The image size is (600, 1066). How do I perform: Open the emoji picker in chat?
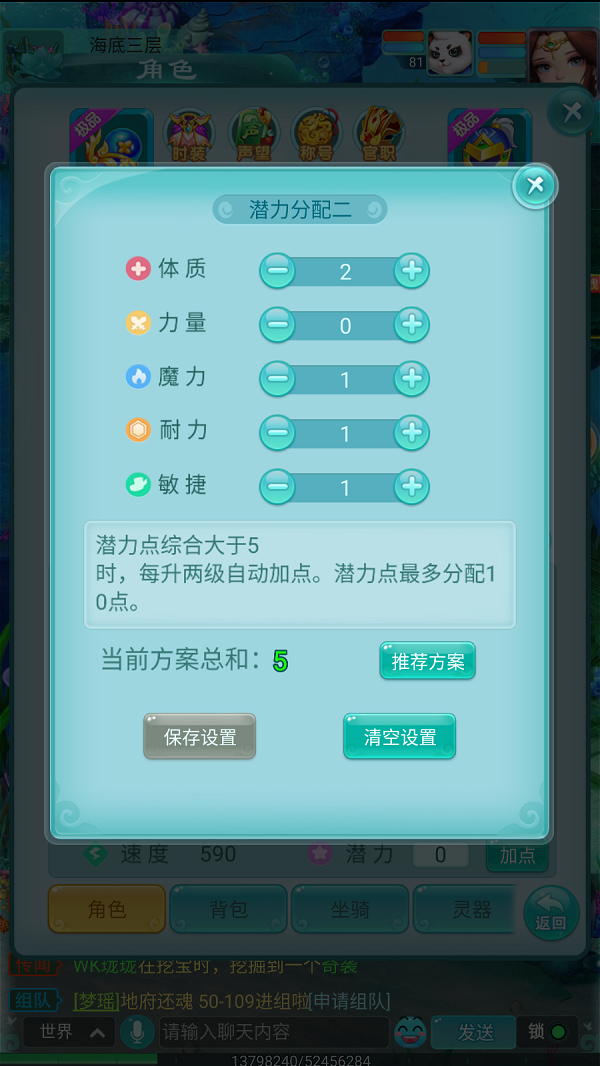410,1032
